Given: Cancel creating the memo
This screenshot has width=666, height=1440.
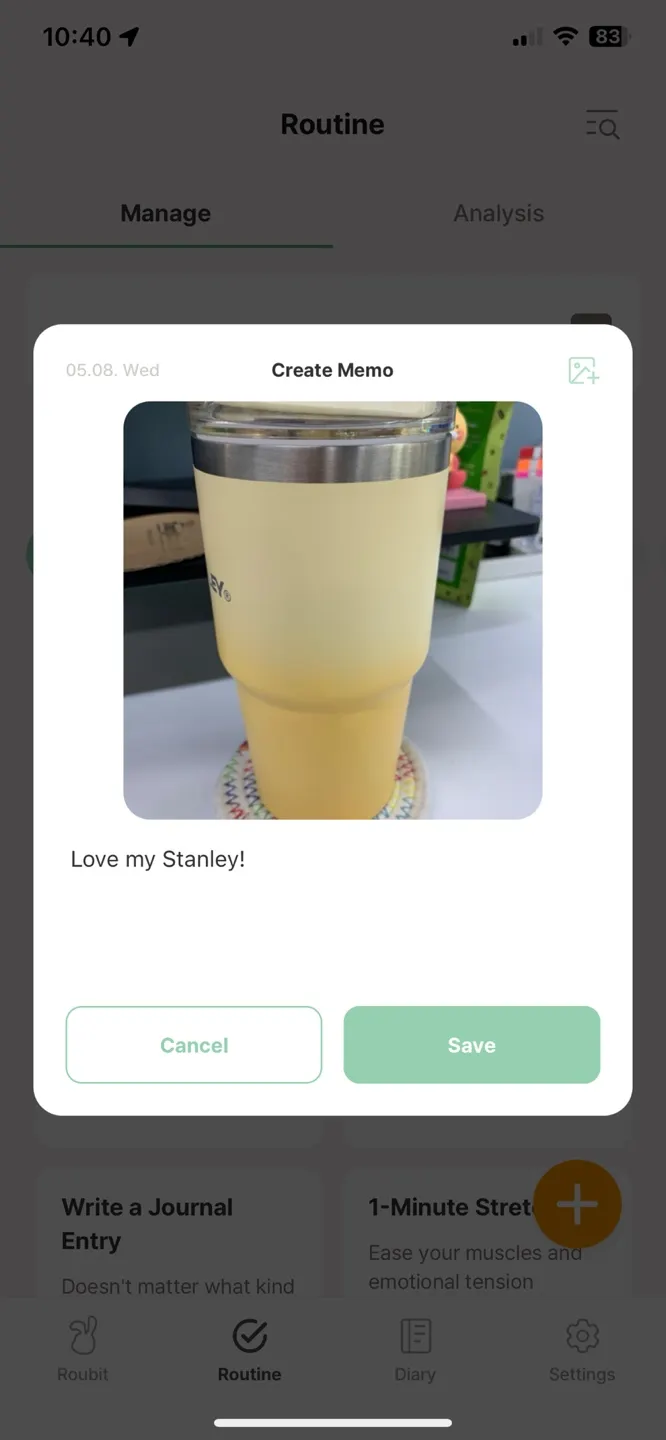Looking at the screenshot, I should pyautogui.click(x=194, y=1045).
